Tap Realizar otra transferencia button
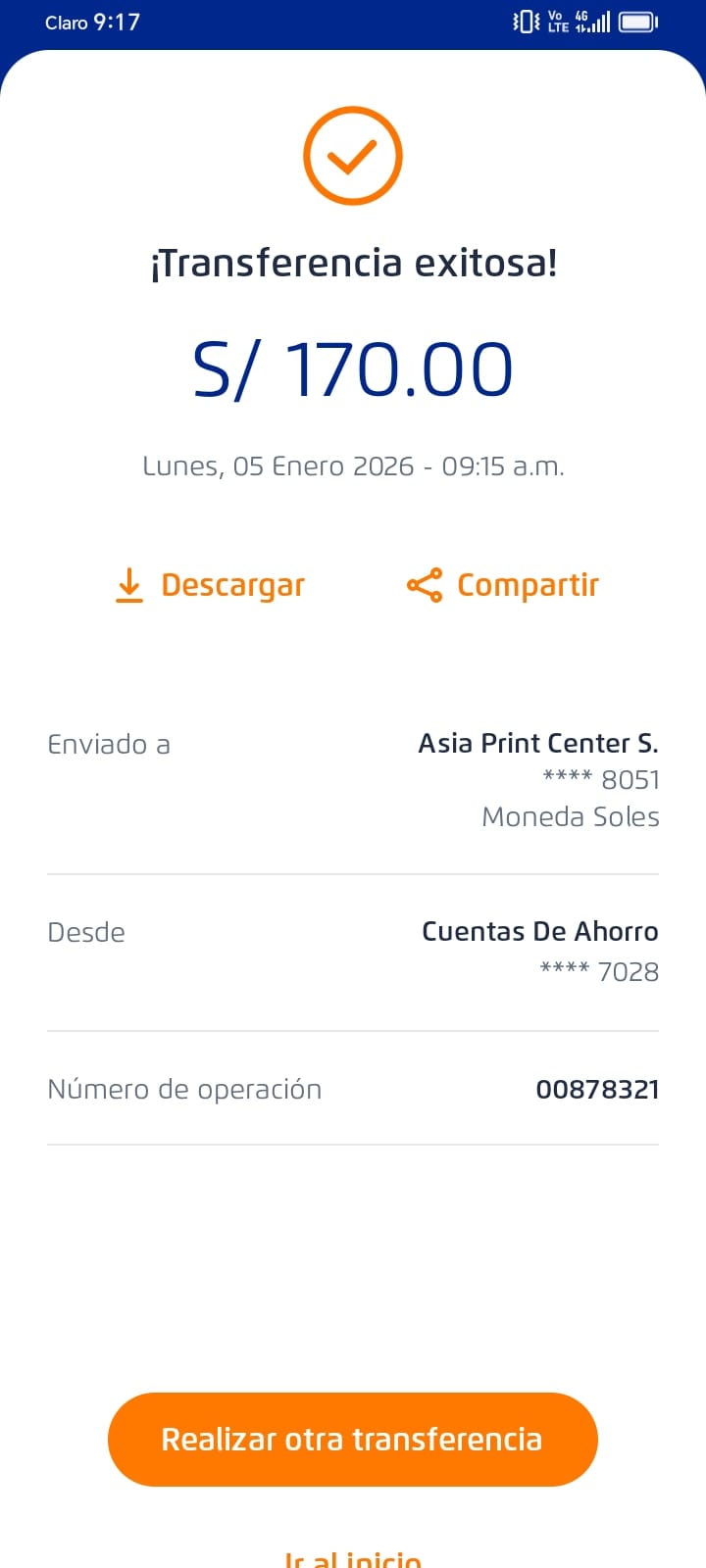Viewport: 706px width, 1568px height. click(x=353, y=1439)
